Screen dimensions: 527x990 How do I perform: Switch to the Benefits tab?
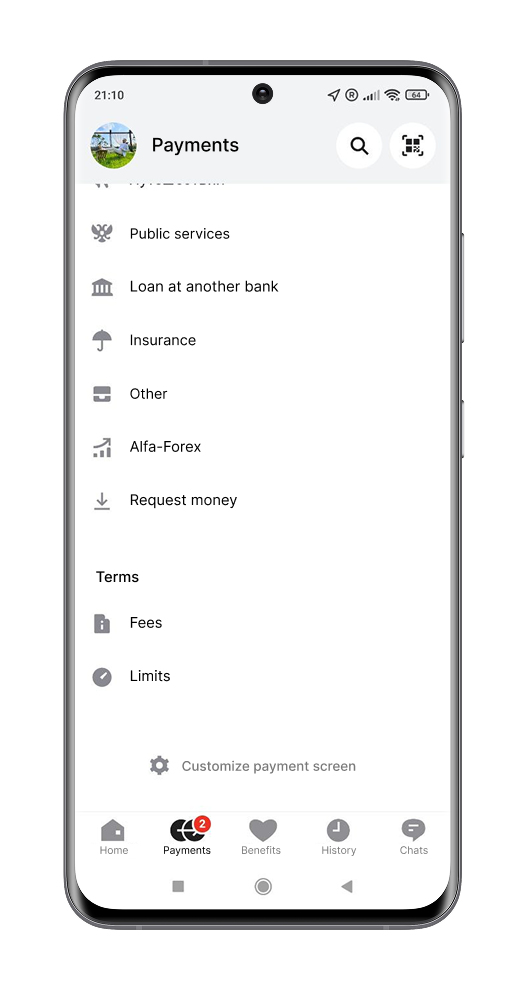pyautogui.click(x=261, y=837)
